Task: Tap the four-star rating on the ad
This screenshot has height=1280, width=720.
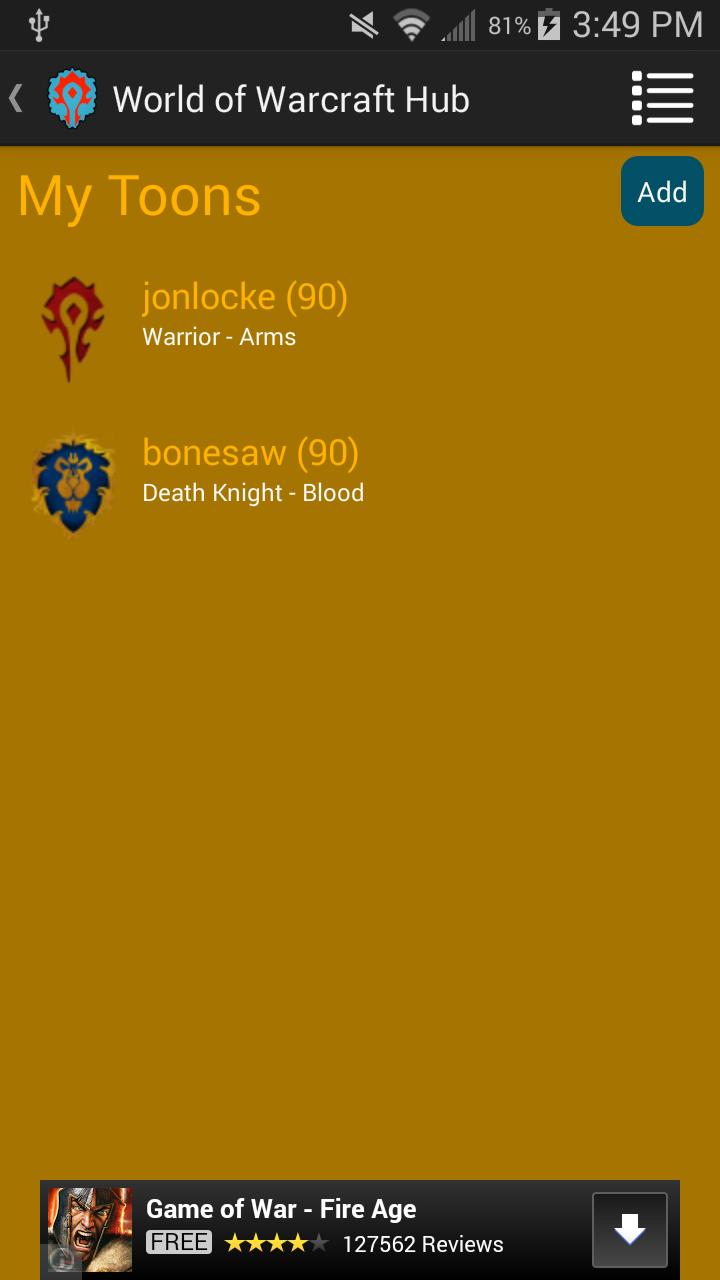Action: (268, 1243)
